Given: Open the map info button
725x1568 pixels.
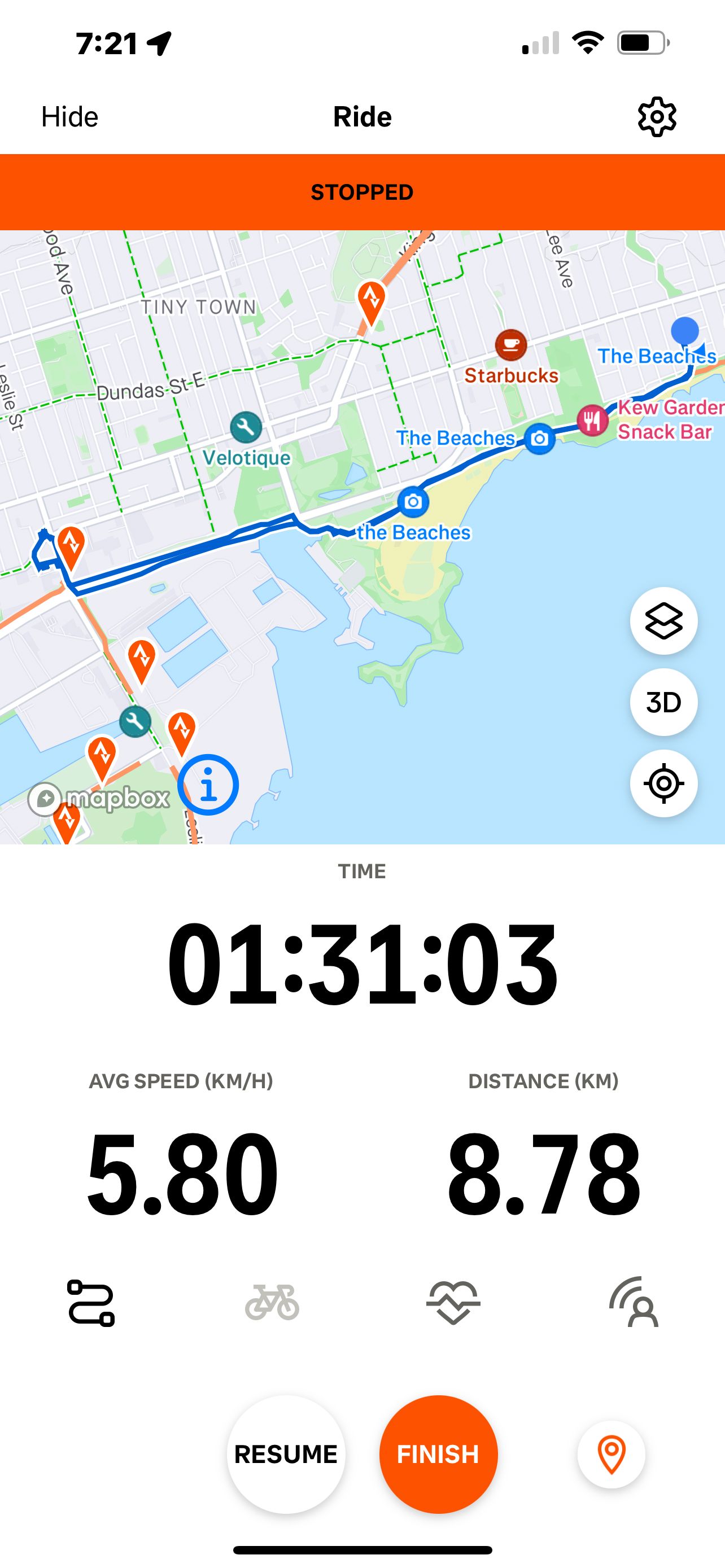Looking at the screenshot, I should pos(208,785).
